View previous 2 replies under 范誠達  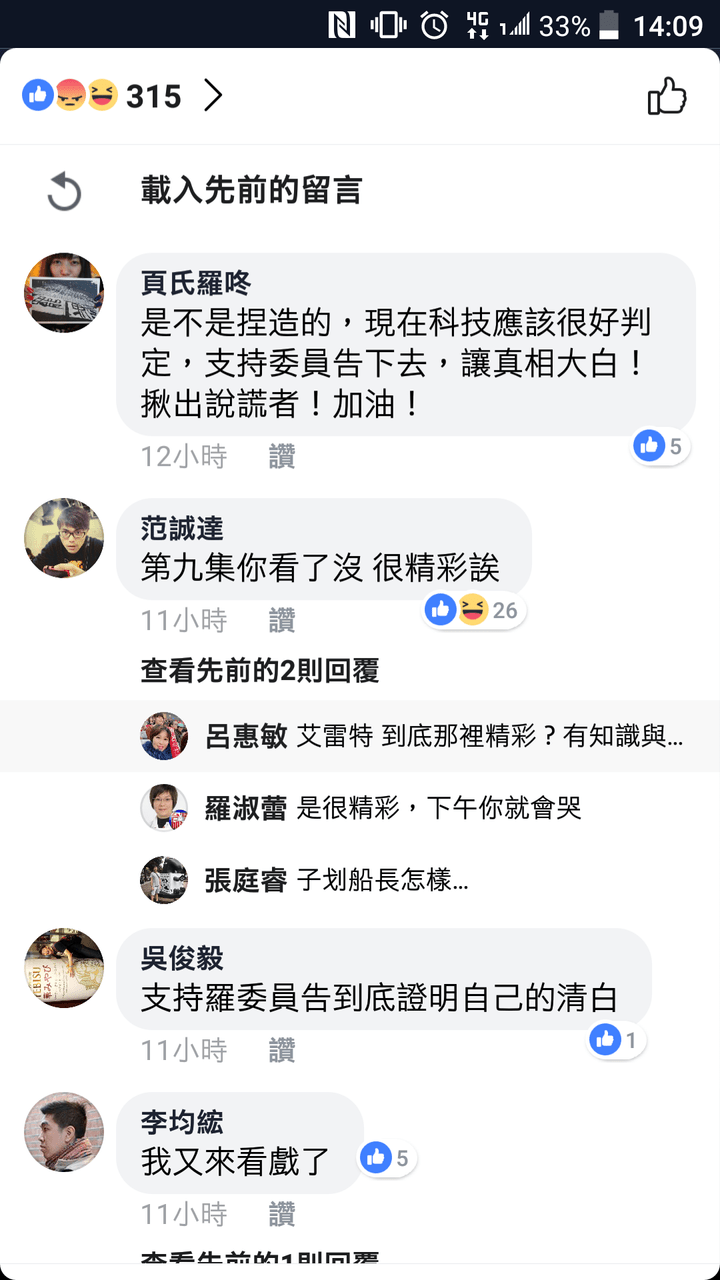coord(260,671)
